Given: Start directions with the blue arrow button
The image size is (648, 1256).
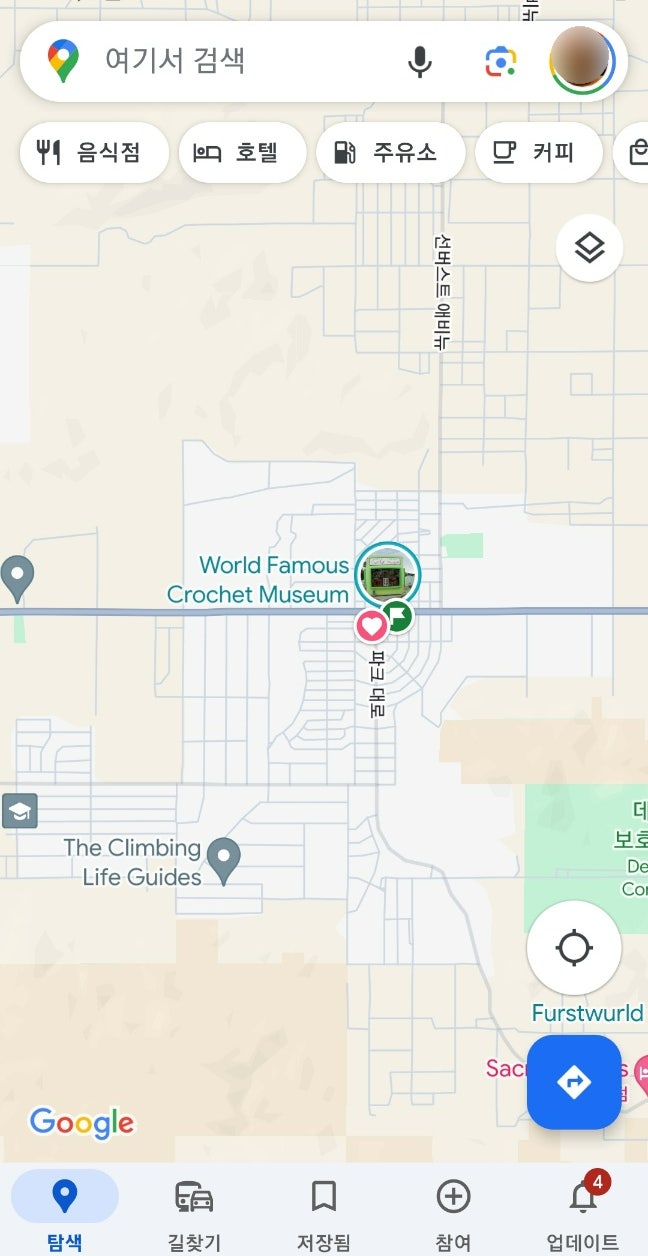Looking at the screenshot, I should (x=574, y=1082).
